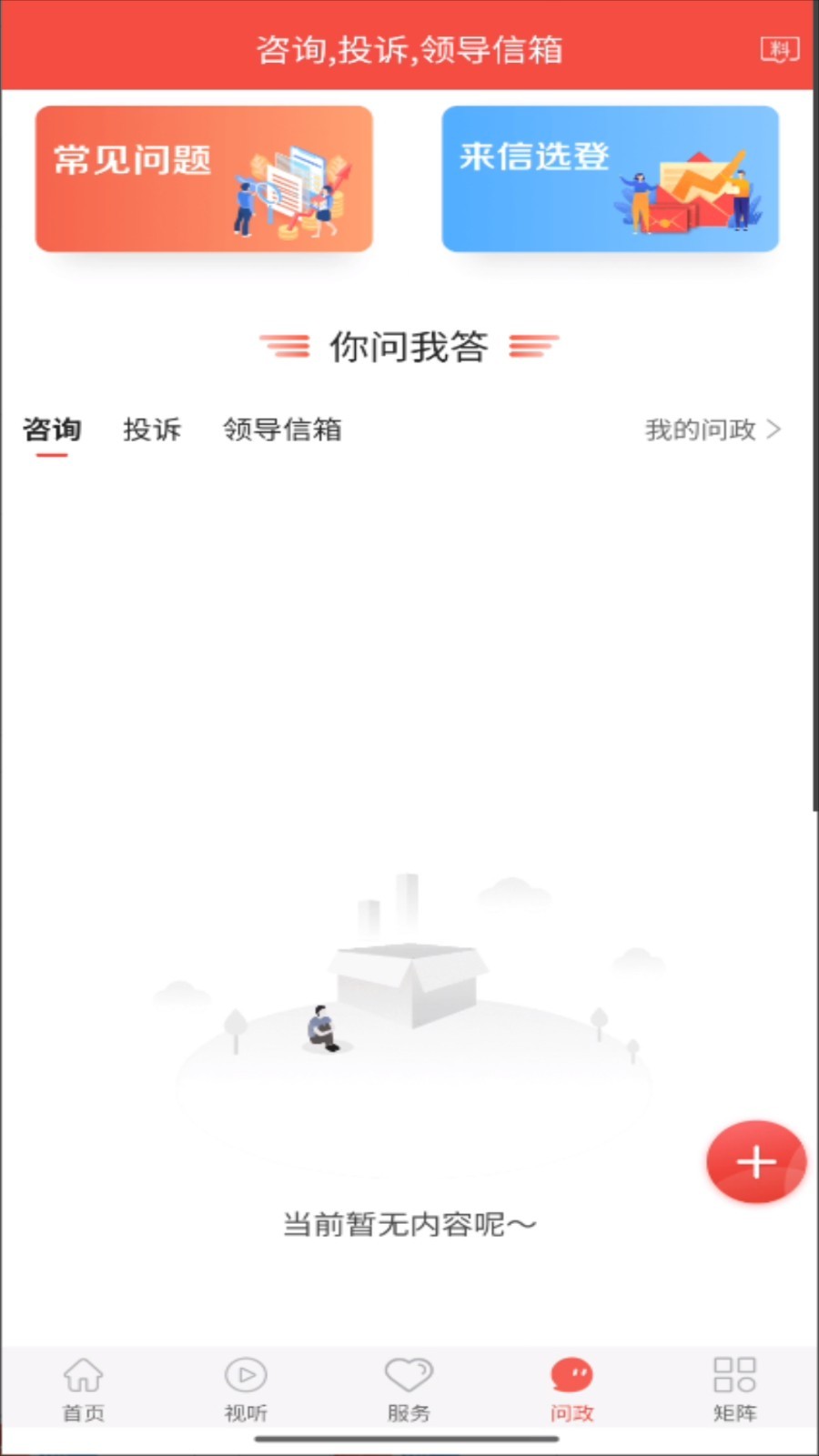Image resolution: width=819 pixels, height=1456 pixels.
Task: Click the 常见问题 card illustration
Action: [291, 191]
